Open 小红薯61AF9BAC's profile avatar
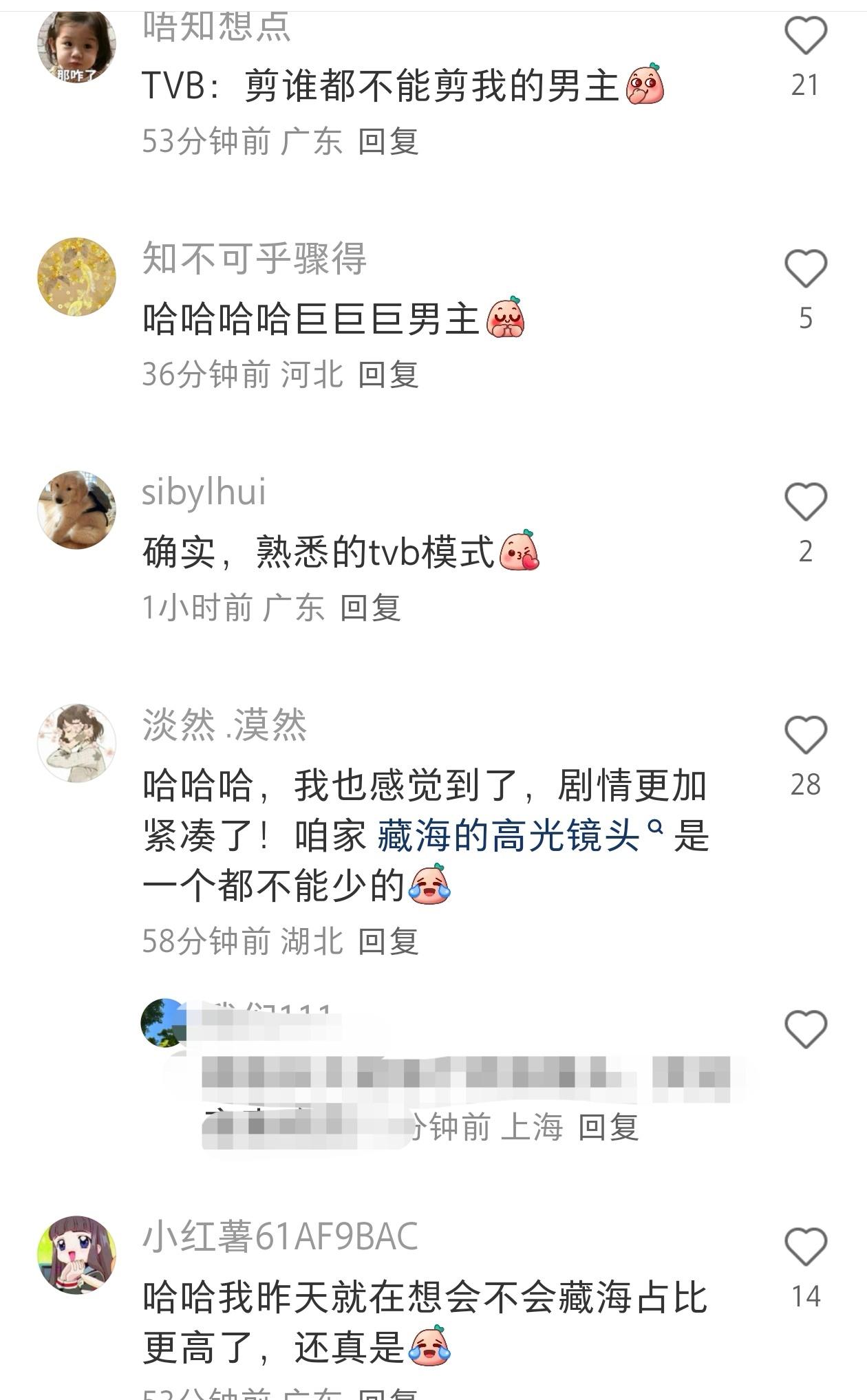The width and height of the screenshot is (867, 1400). [x=76, y=1255]
